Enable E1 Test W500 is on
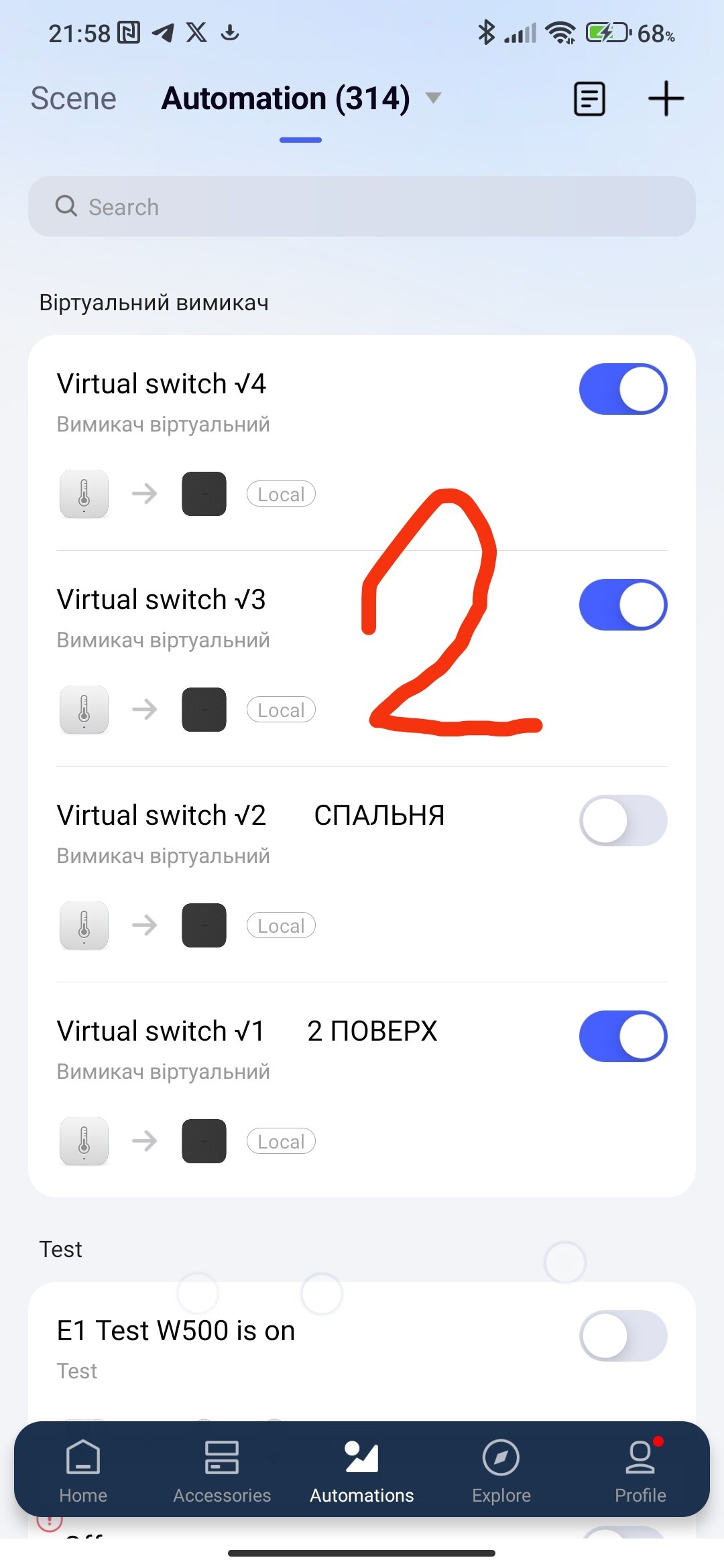724x1568 pixels. [x=623, y=1336]
